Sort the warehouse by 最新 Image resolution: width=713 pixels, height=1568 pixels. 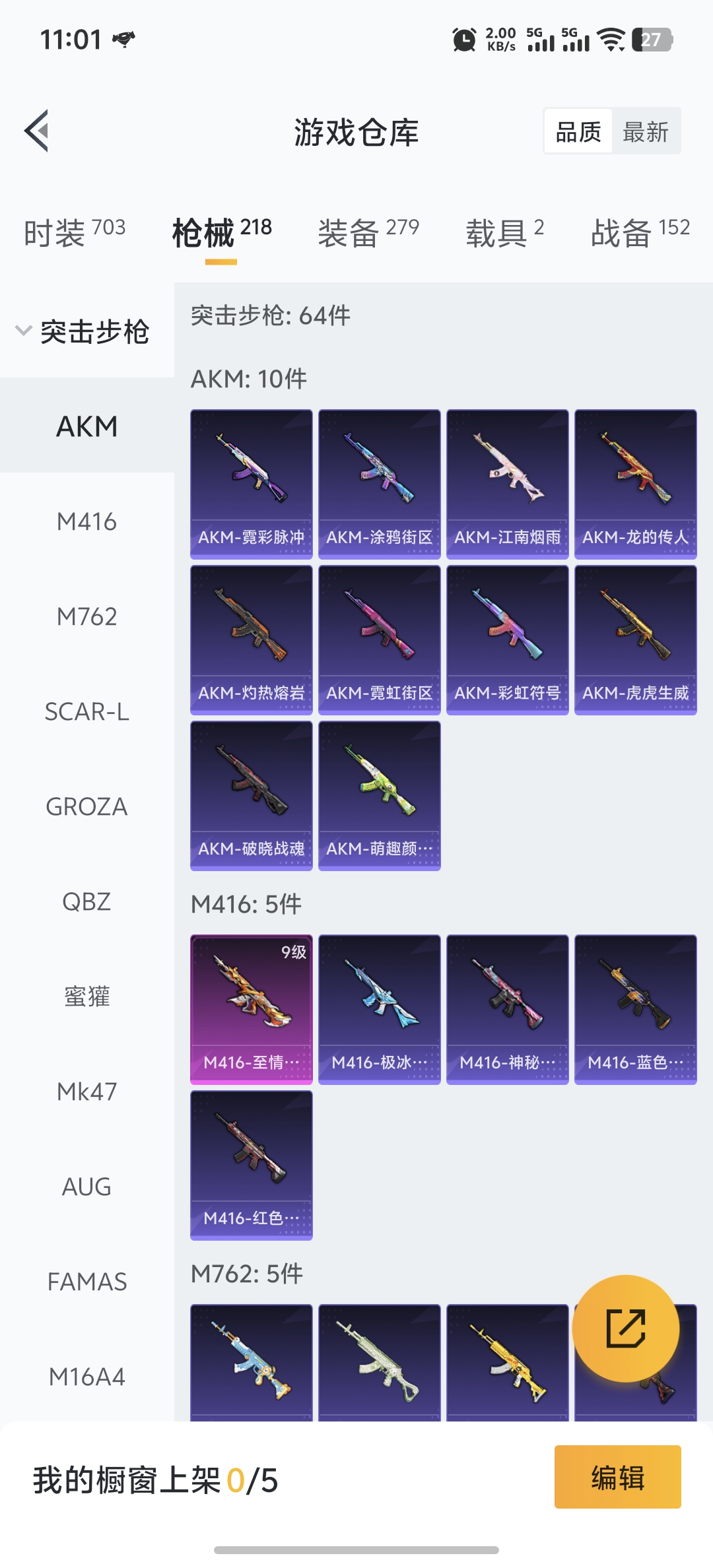[645, 132]
